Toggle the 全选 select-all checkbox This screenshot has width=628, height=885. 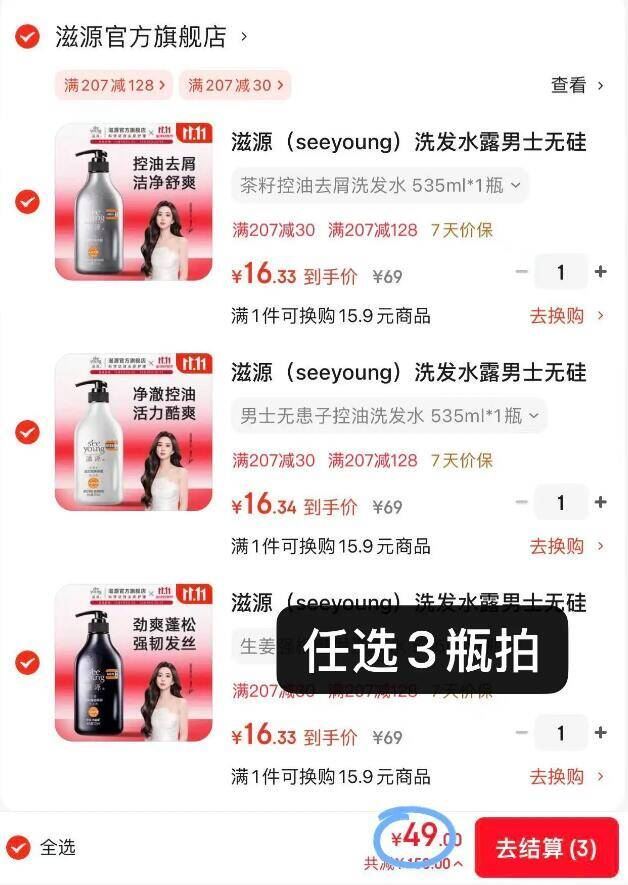click(x=27, y=847)
